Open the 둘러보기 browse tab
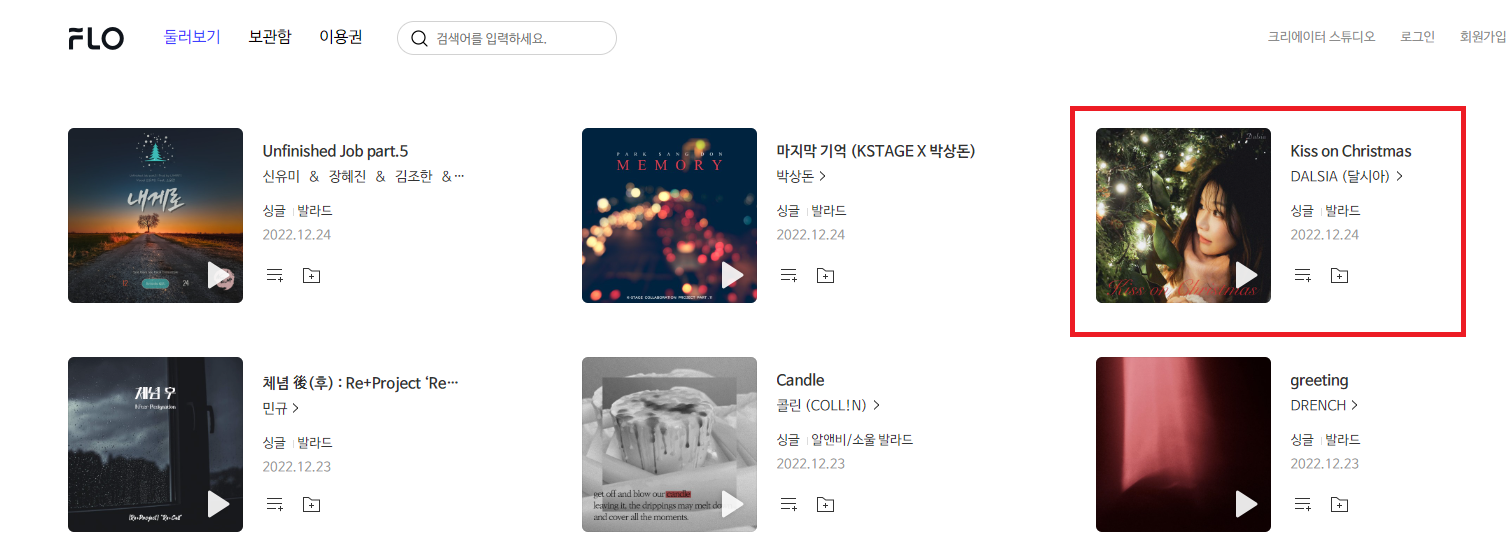Image resolution: width=1512 pixels, height=558 pixels. coord(192,38)
